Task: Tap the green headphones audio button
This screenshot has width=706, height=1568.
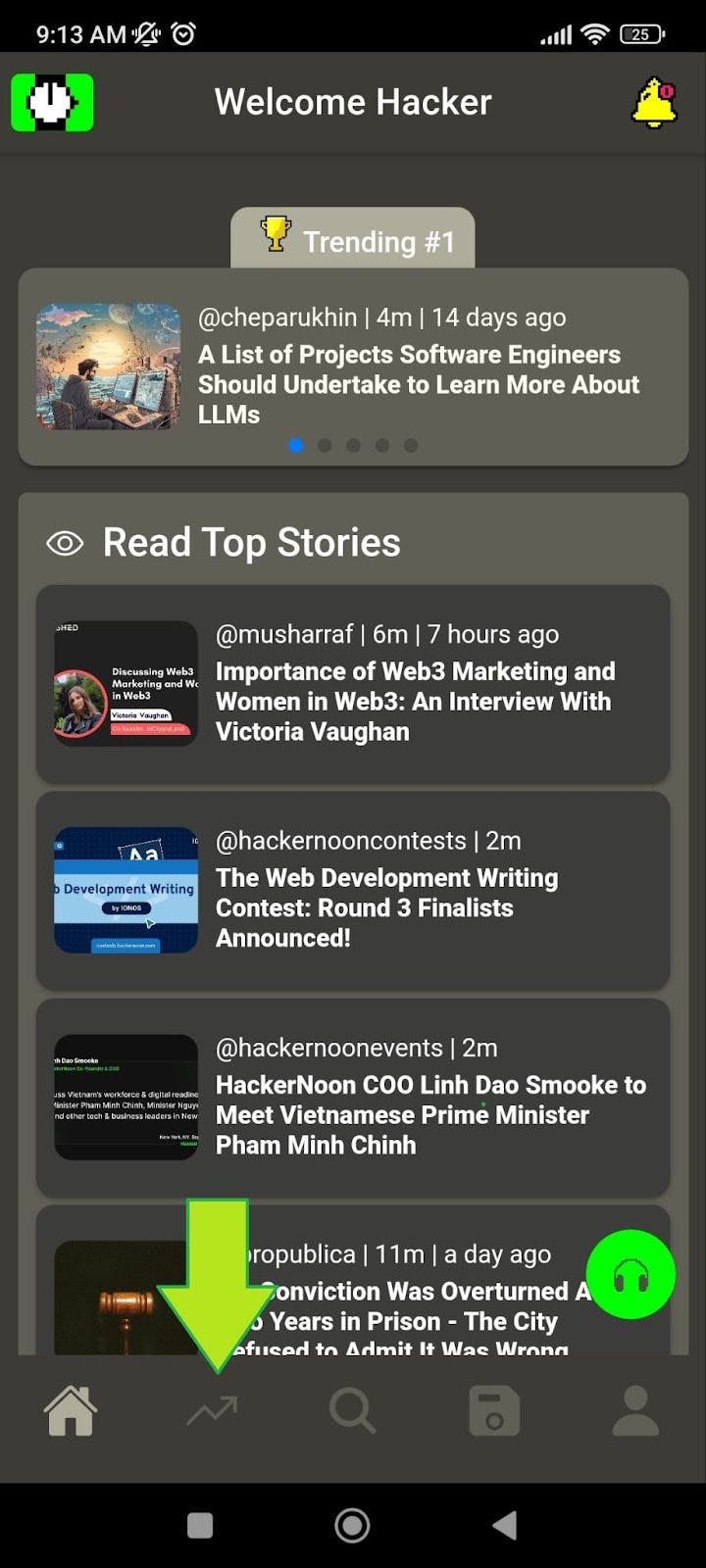Action: click(630, 1275)
